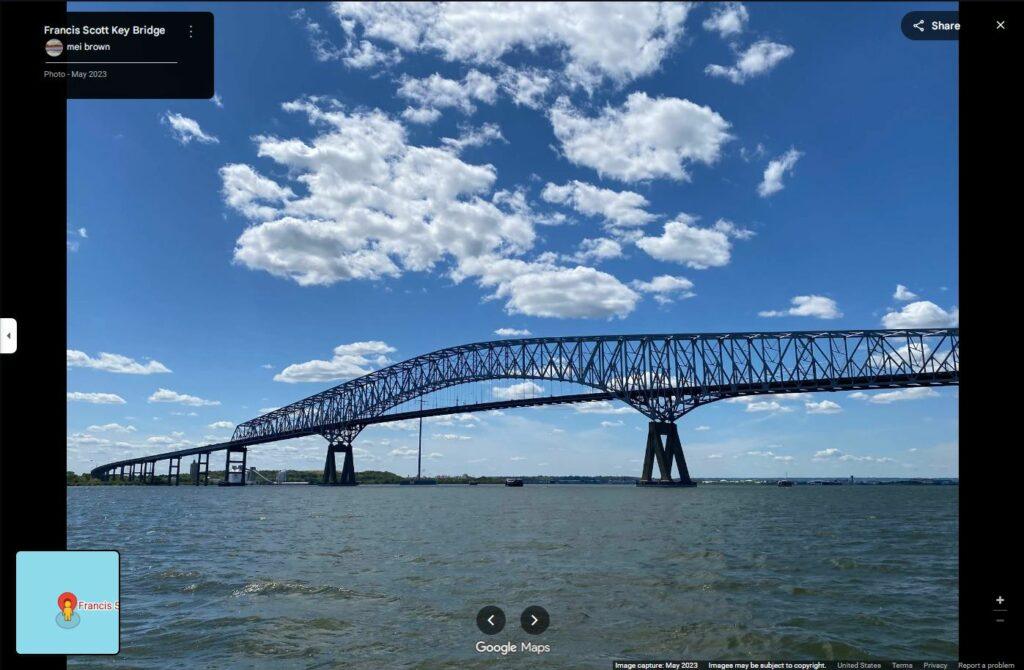The width and height of the screenshot is (1024, 670).
Task: Zoom out of the photo
Action: click(x=1000, y=620)
